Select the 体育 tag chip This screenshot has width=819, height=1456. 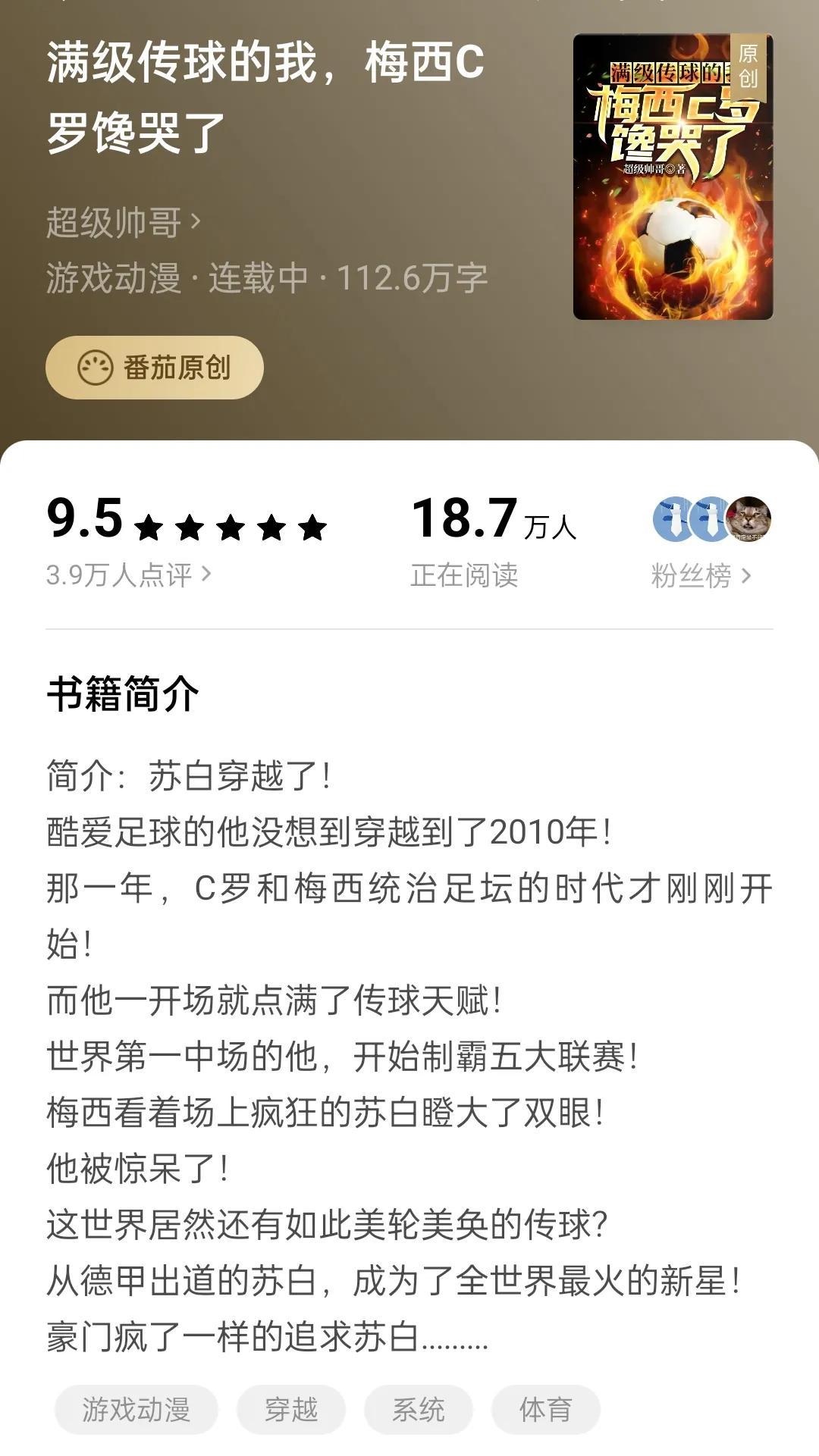(x=546, y=1410)
